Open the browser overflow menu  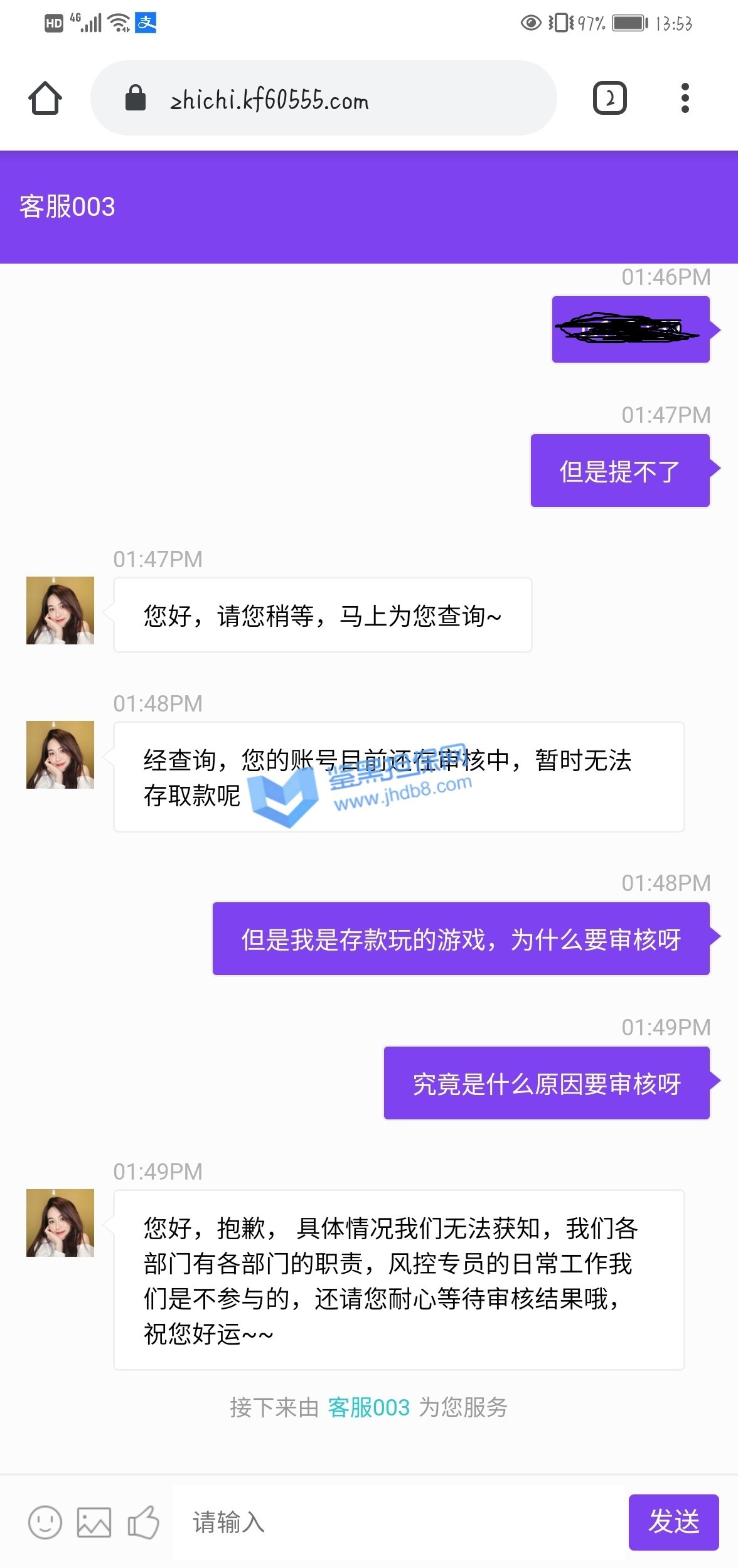(x=685, y=99)
